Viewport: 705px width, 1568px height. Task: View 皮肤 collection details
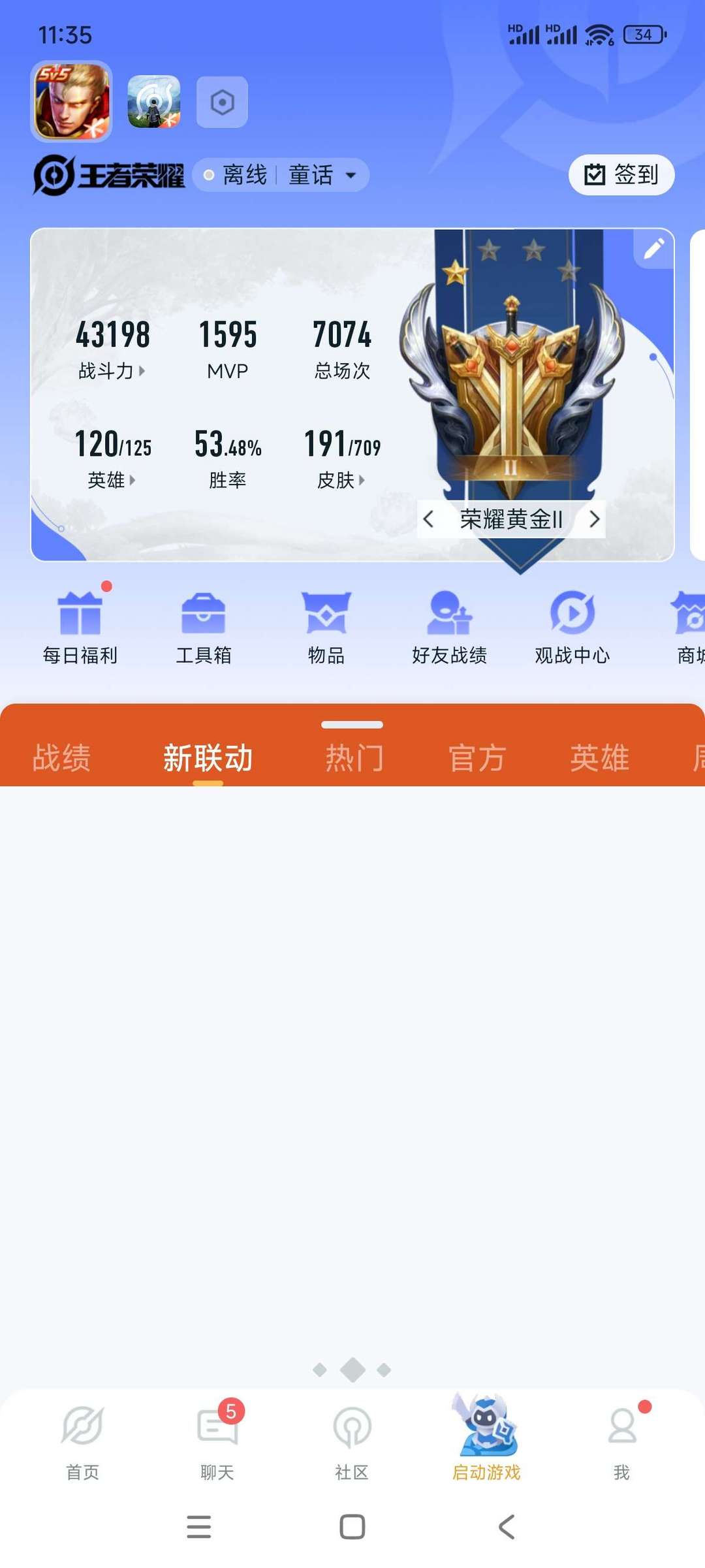point(341,480)
